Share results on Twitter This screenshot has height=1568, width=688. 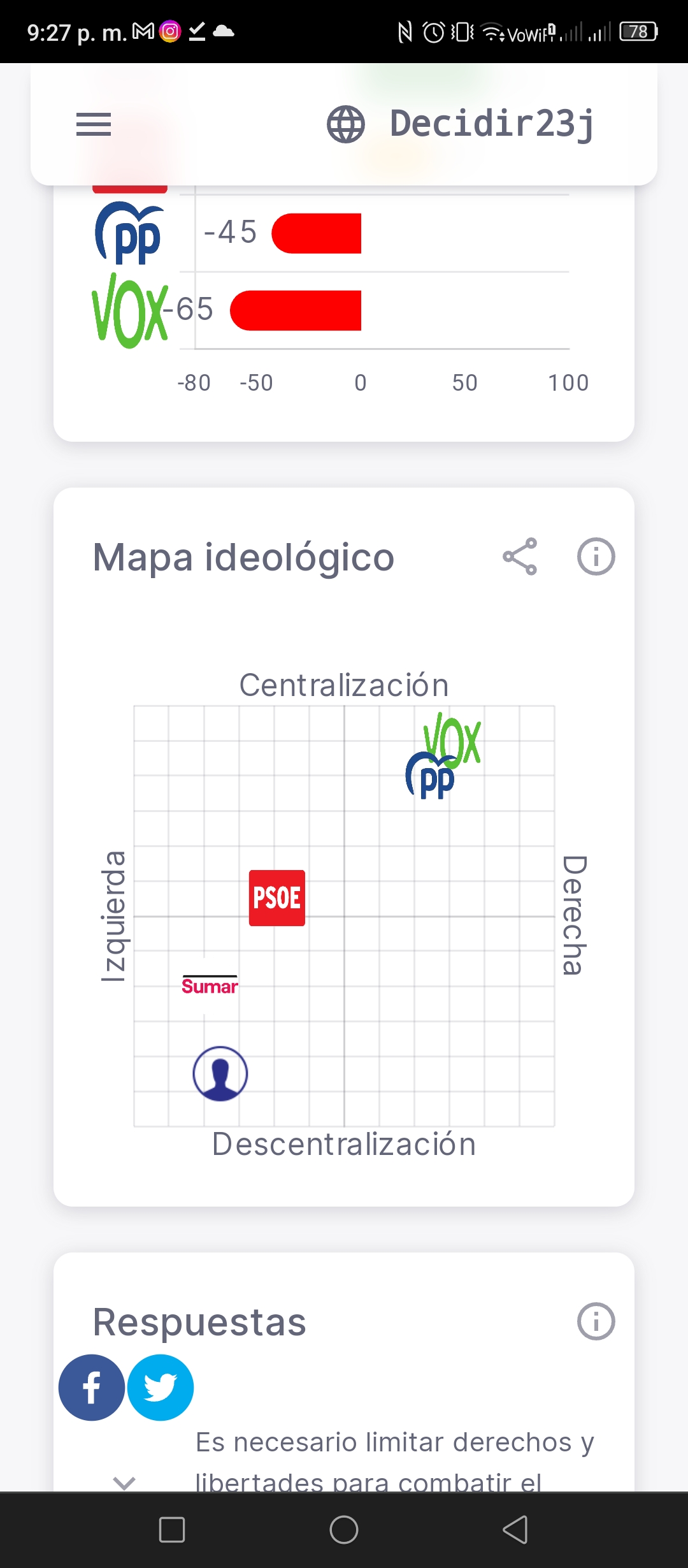pos(161,1388)
